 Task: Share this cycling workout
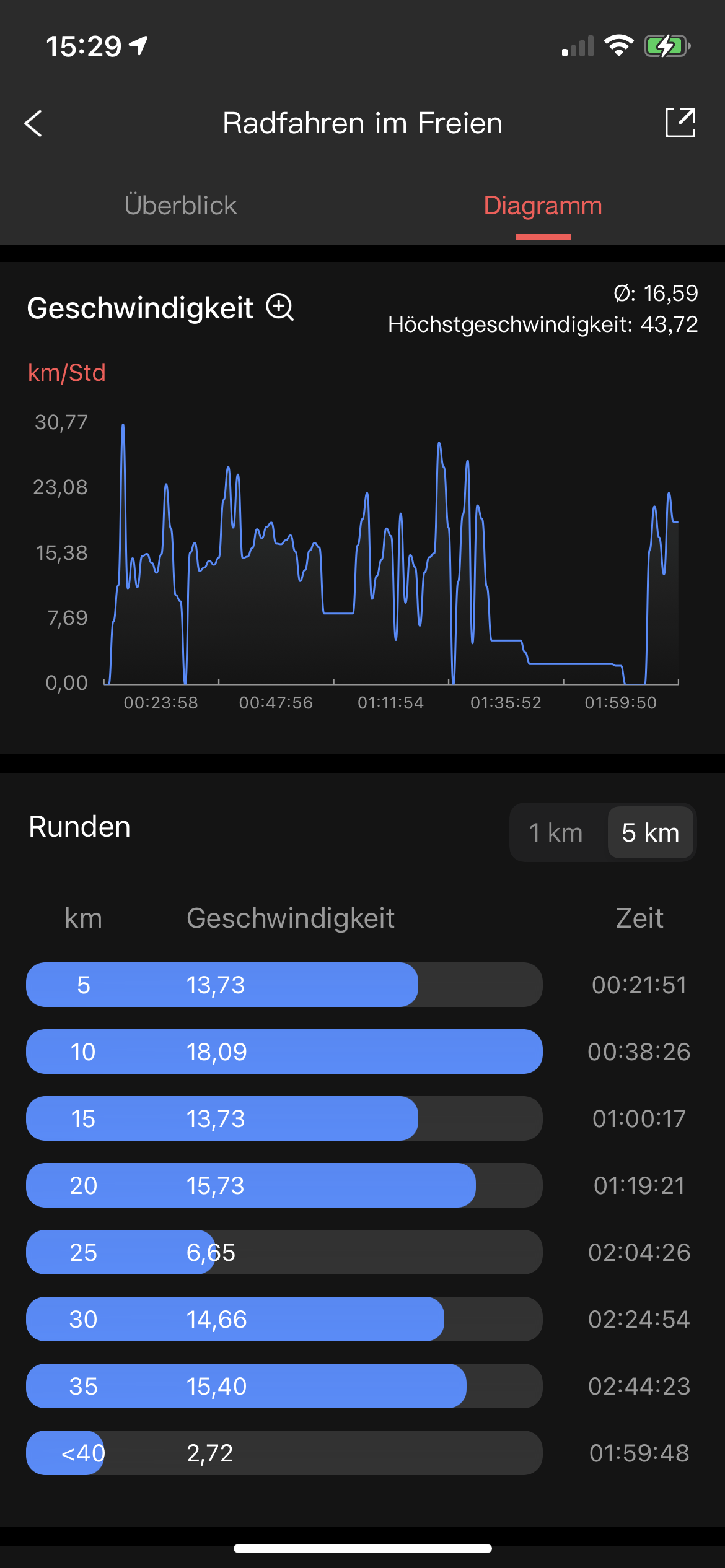click(x=680, y=123)
